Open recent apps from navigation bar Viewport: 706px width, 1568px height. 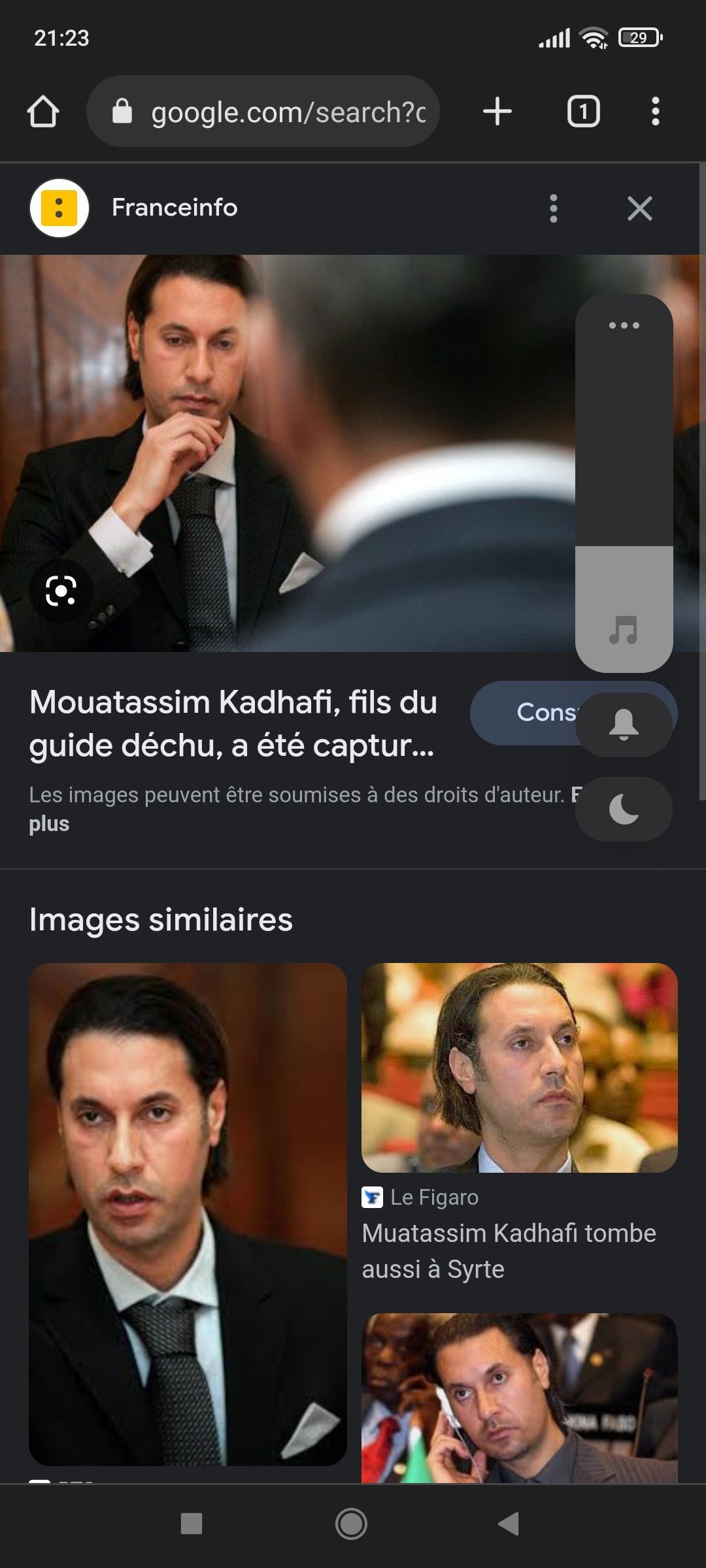pos(191,1524)
